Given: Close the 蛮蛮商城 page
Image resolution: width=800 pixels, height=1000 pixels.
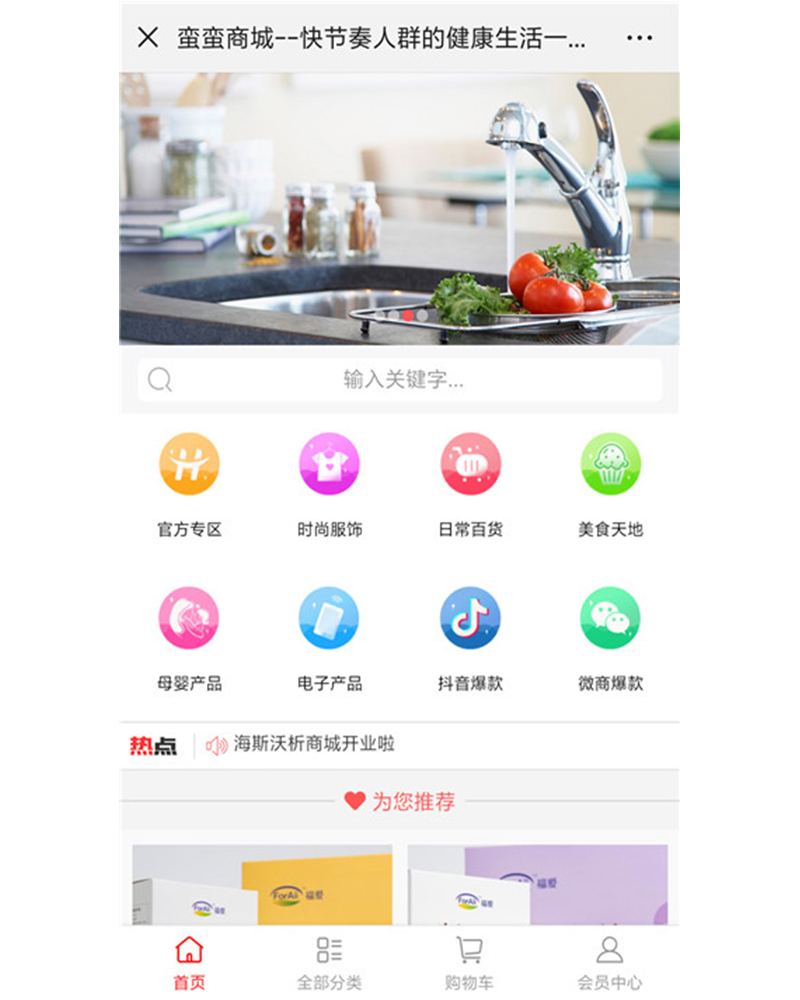Looking at the screenshot, I should pos(148,38).
